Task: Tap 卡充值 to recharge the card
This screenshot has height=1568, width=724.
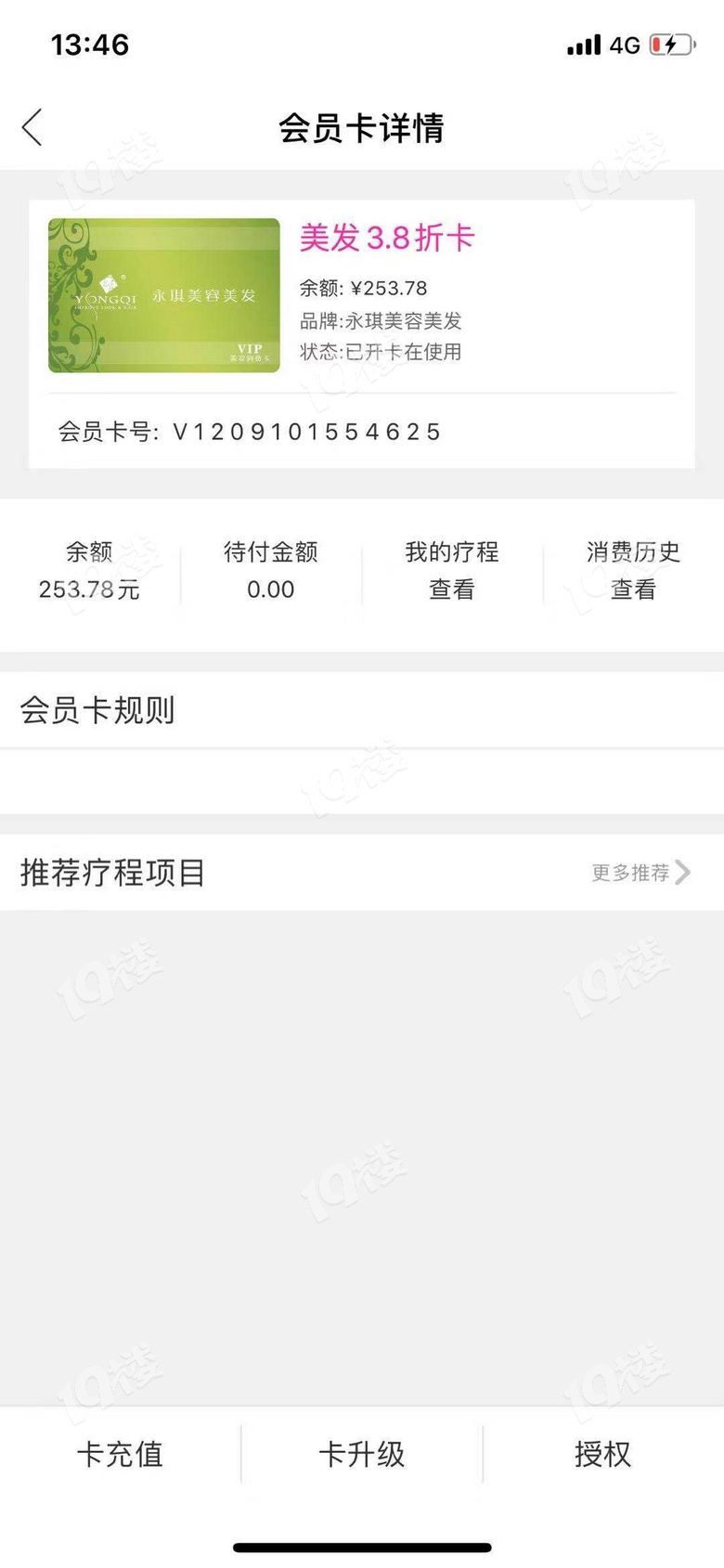Action: coord(120,1454)
